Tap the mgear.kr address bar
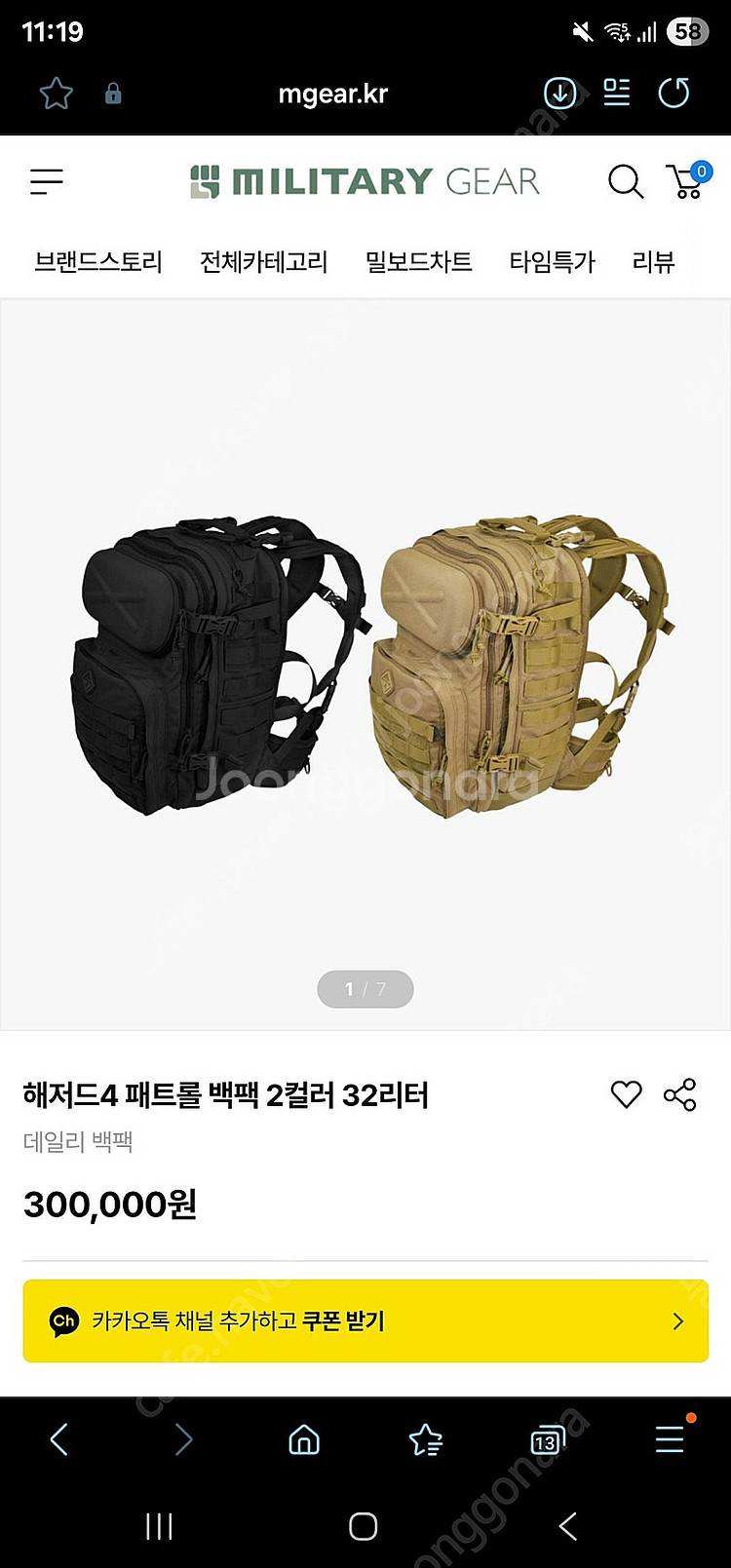 coord(332,94)
